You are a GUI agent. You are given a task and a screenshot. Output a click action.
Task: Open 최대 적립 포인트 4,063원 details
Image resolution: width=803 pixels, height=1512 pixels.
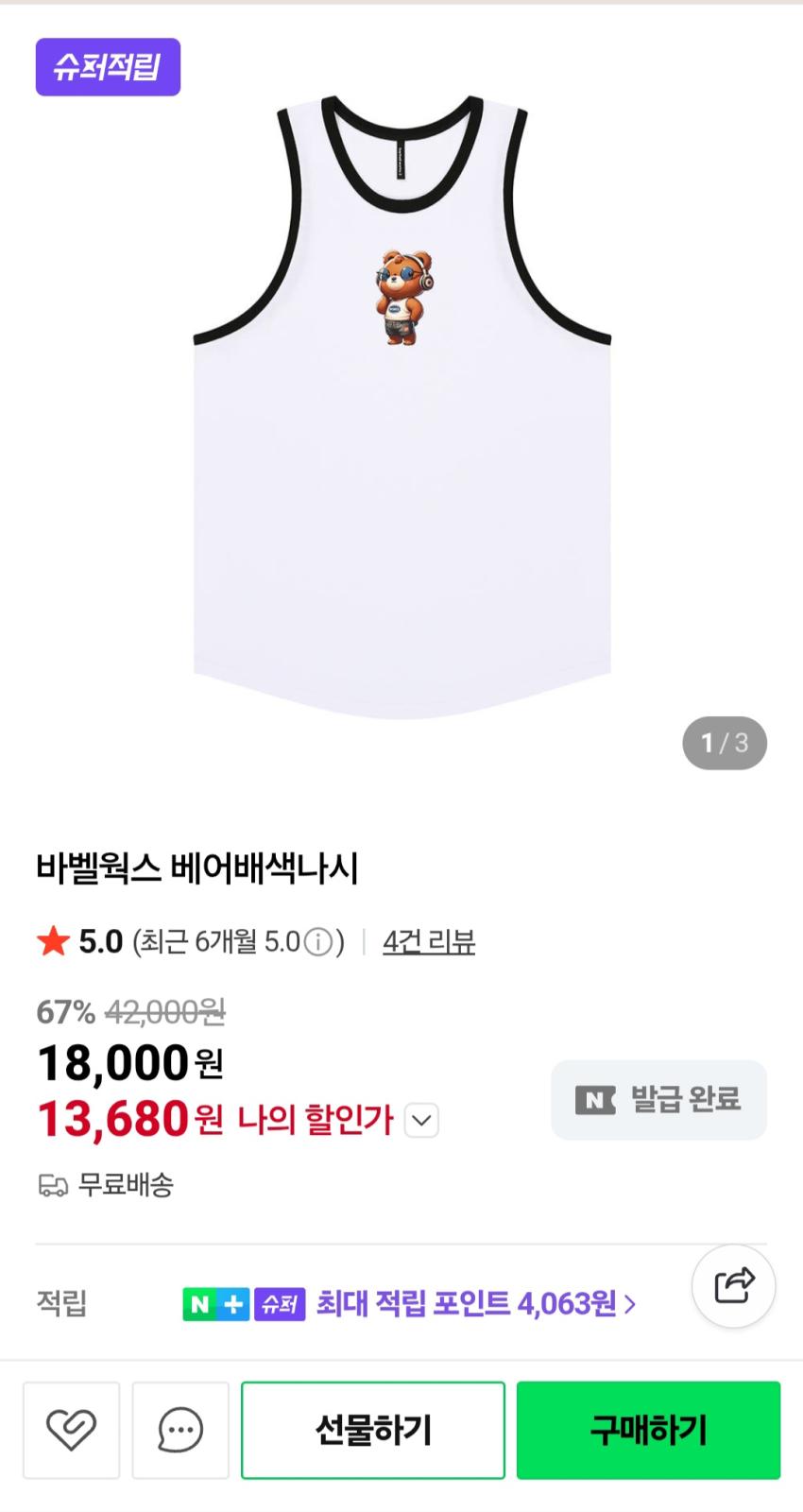(475, 1304)
